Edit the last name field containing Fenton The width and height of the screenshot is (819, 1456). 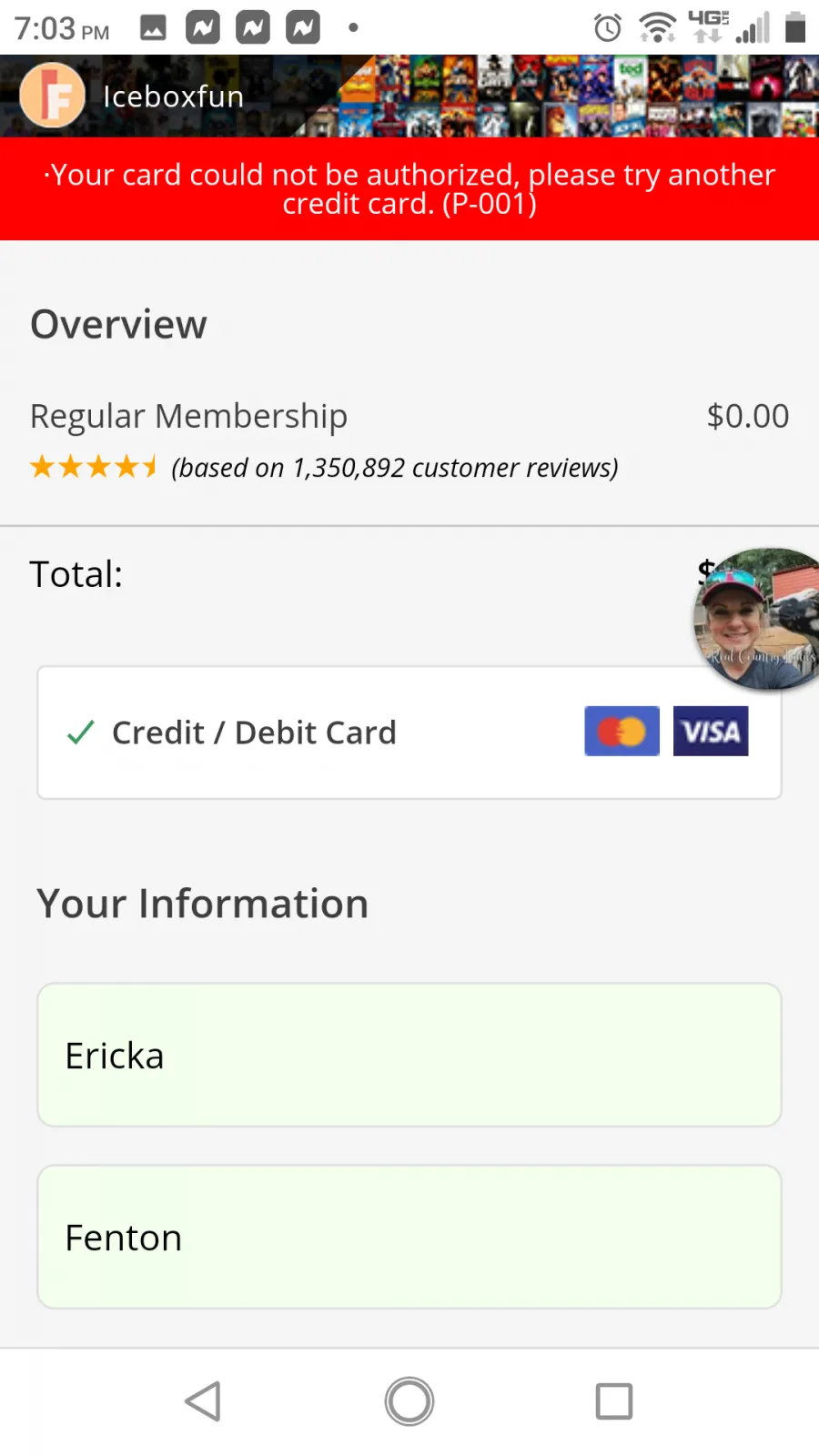click(409, 1237)
